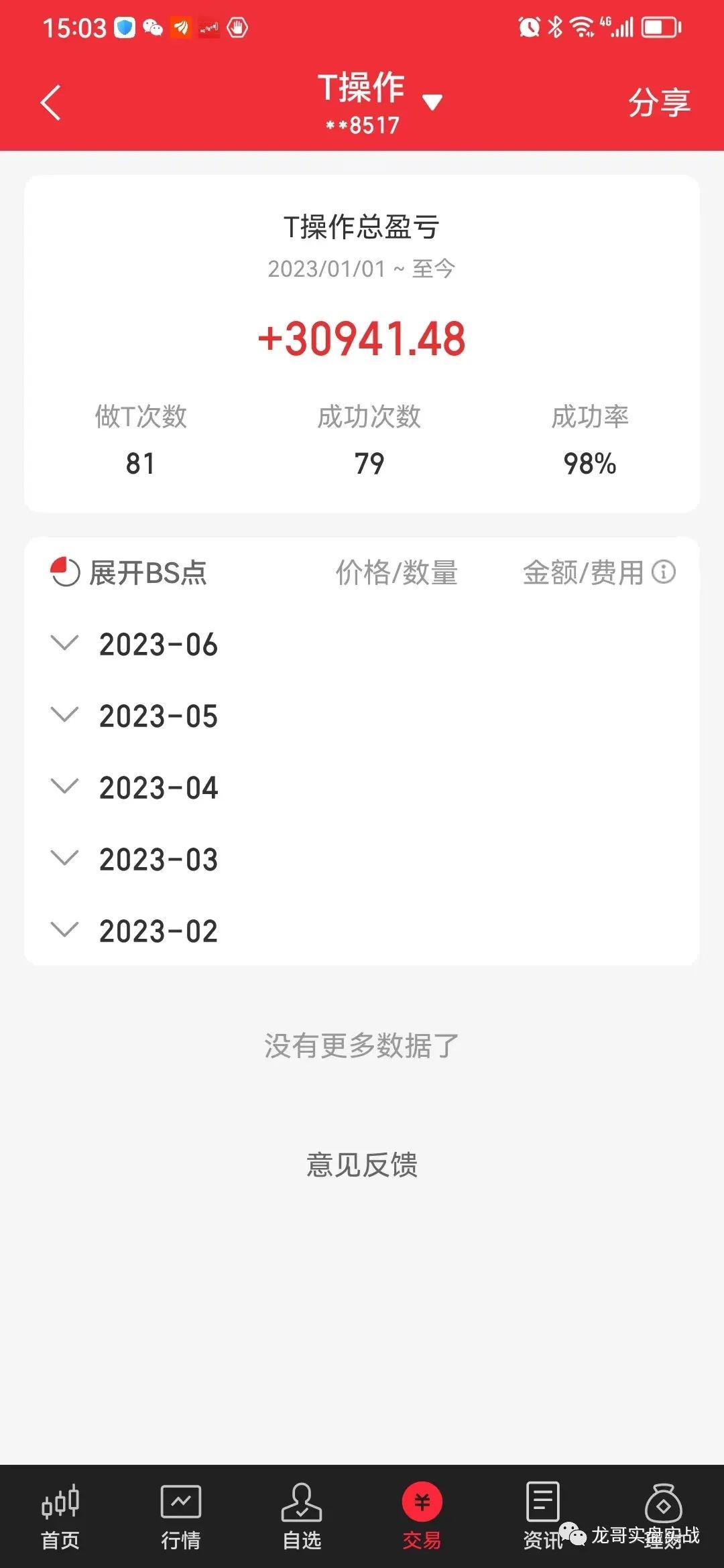Switch to the 资讯 news tab
This screenshot has height=1568, width=724.
click(x=542, y=1518)
